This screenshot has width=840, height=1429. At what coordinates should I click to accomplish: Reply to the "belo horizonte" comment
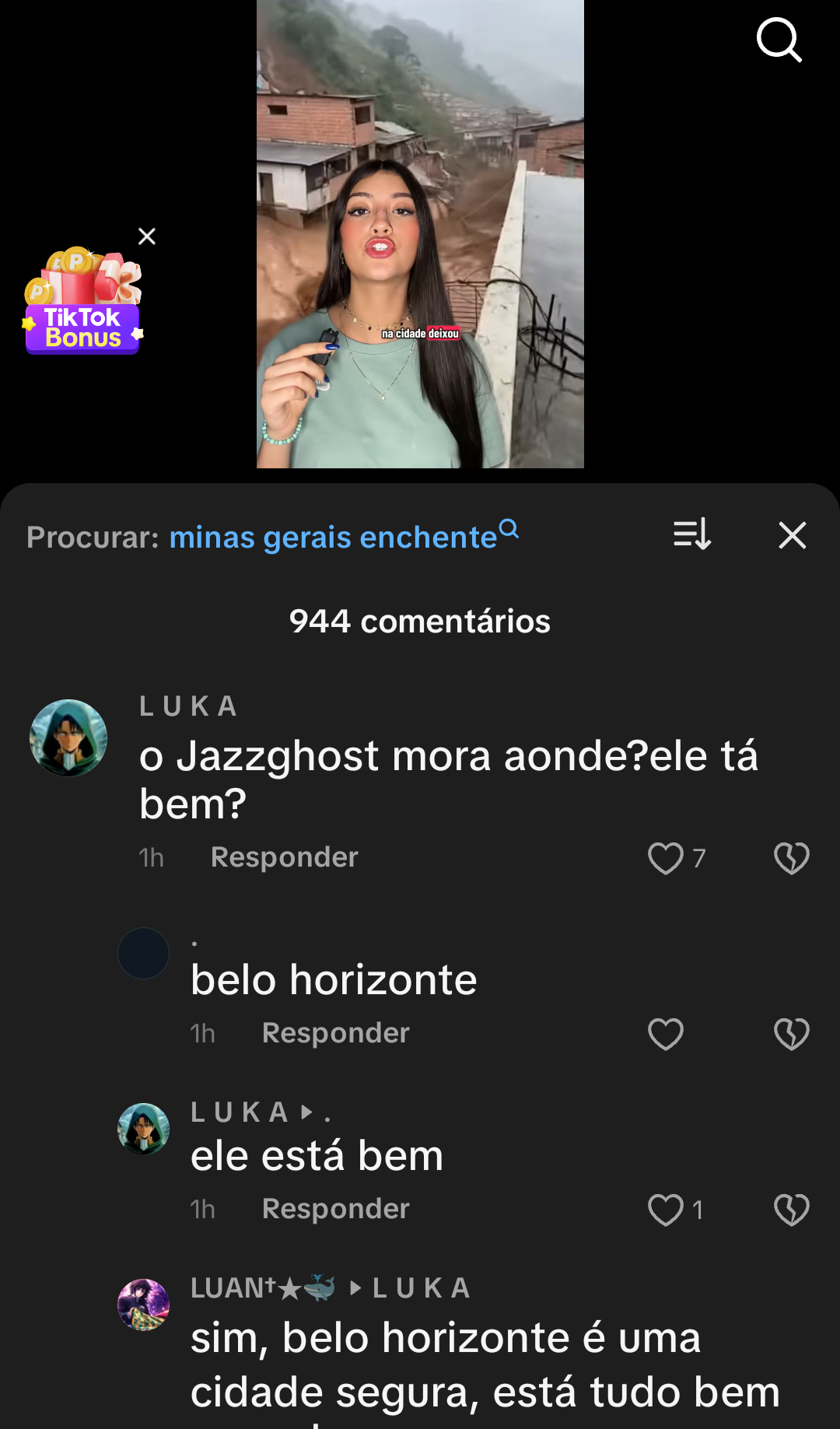click(335, 1033)
